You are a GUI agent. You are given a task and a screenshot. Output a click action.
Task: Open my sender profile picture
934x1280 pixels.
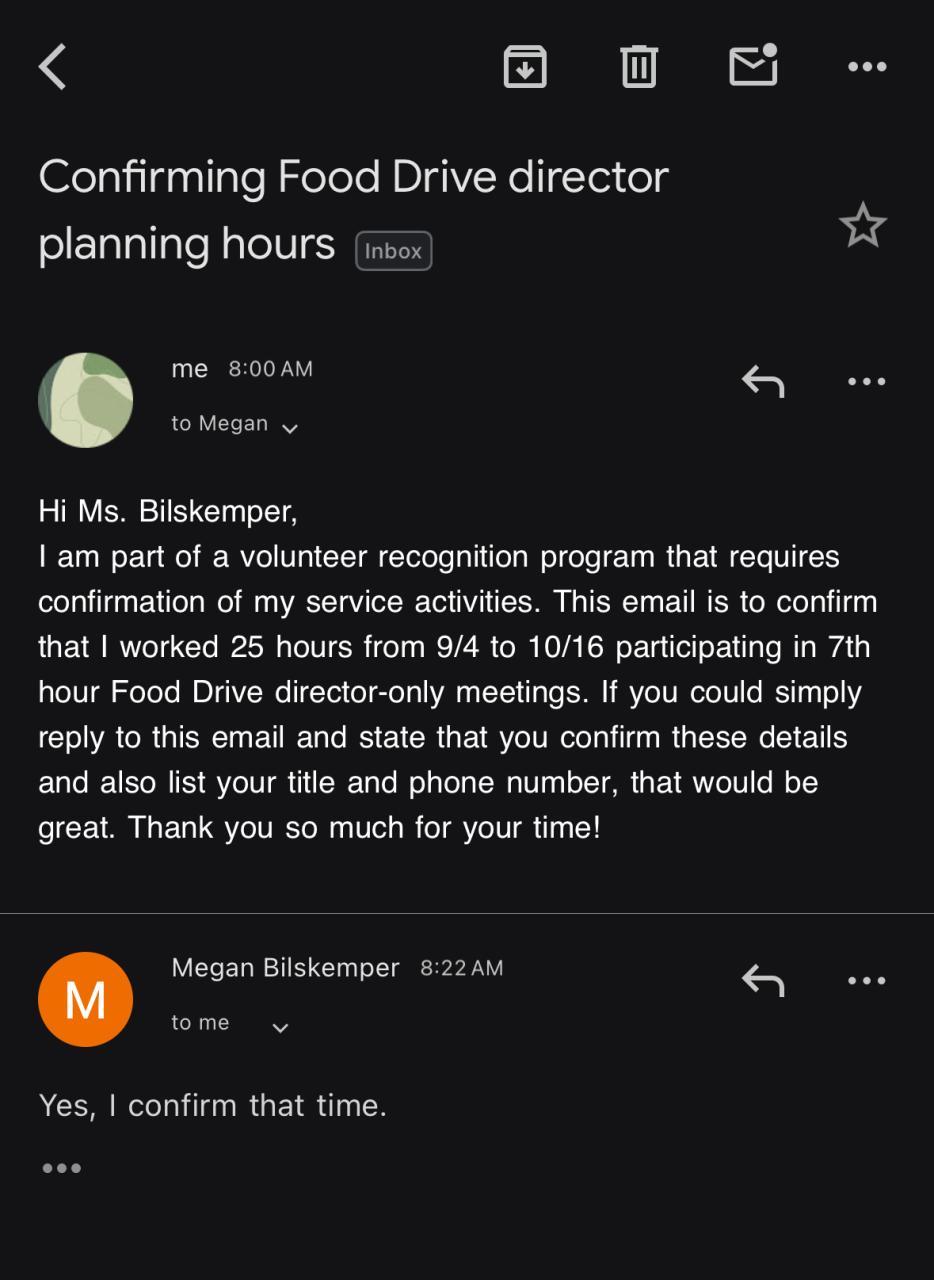(86, 399)
